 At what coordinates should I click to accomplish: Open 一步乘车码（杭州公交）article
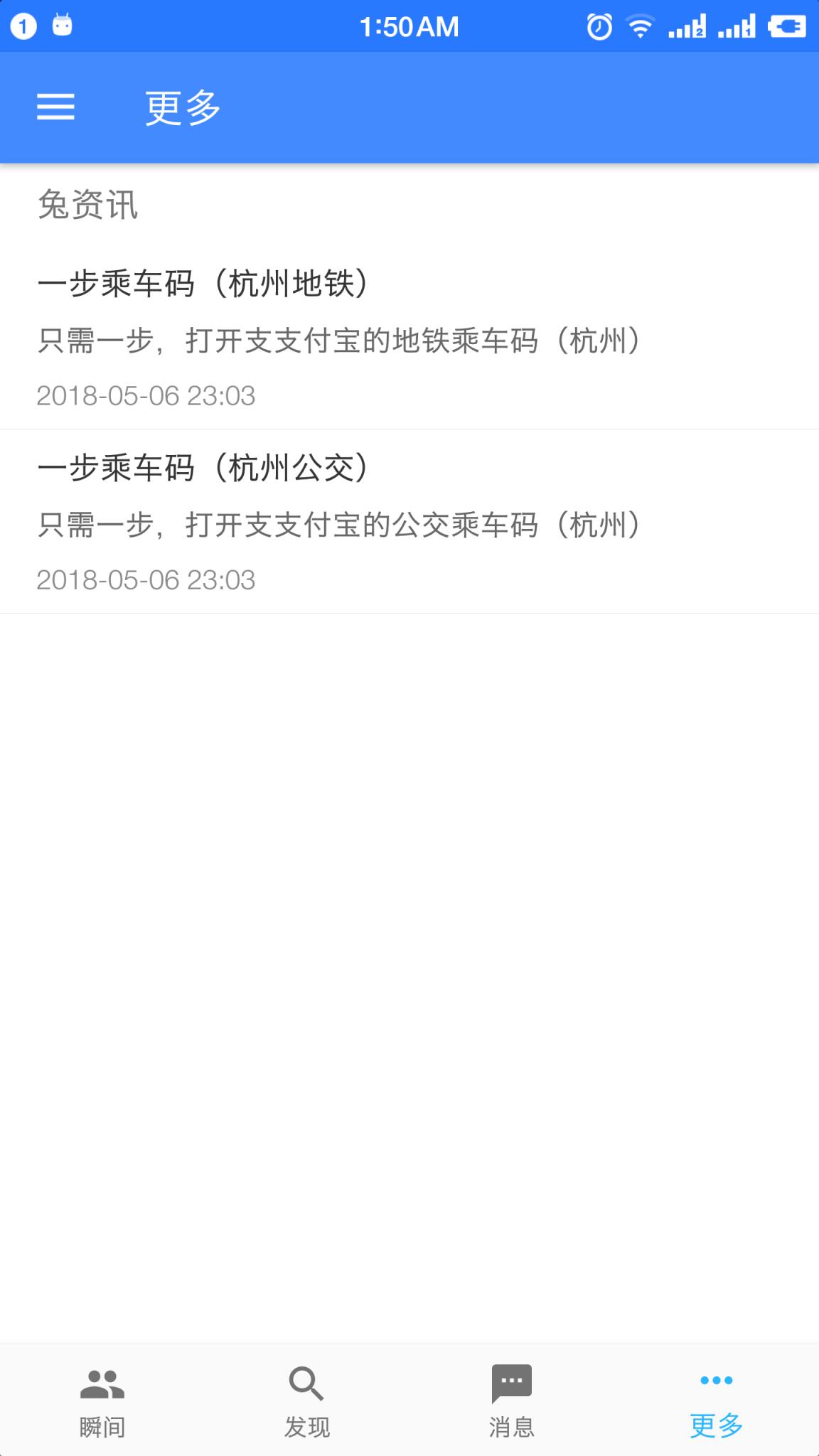click(x=205, y=469)
